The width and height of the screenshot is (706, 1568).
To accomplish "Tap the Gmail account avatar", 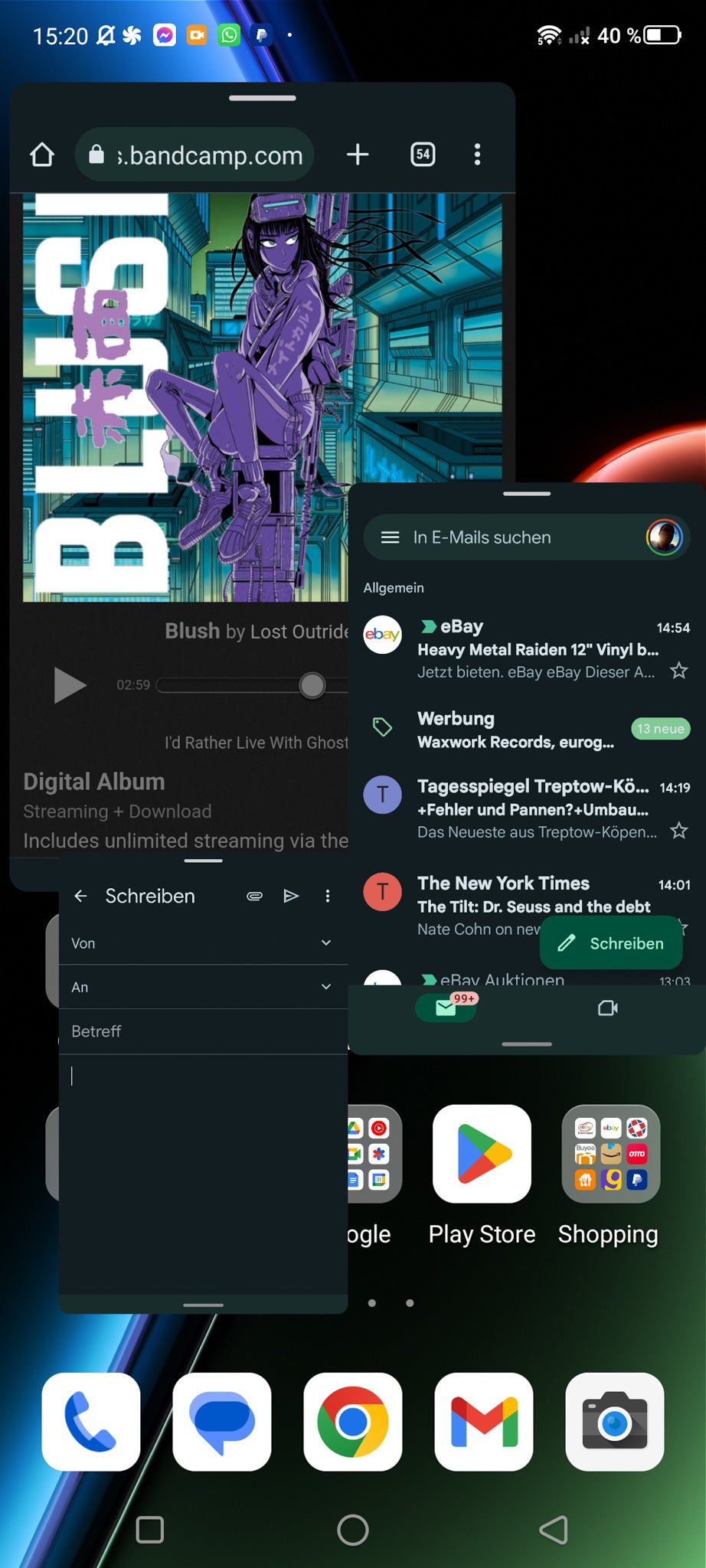I will tap(663, 537).
